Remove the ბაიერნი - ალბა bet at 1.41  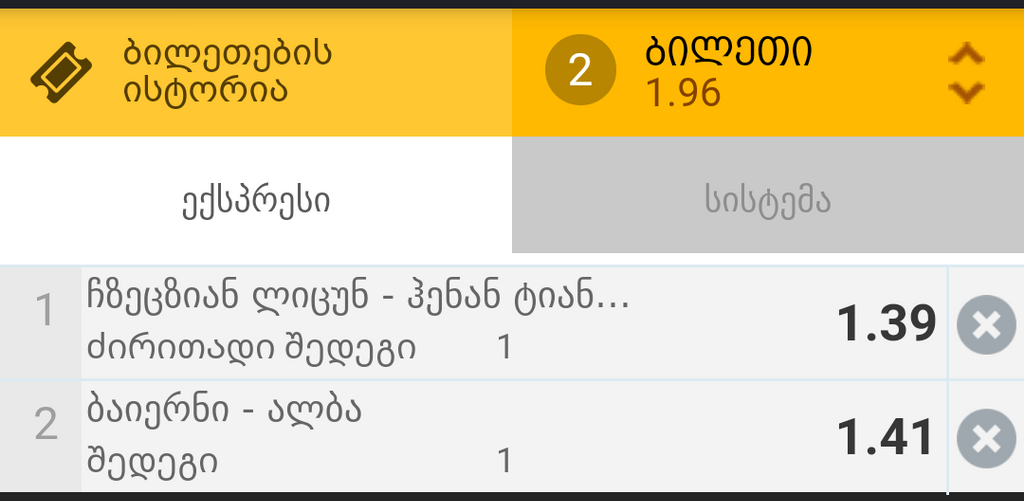[x=985, y=439]
